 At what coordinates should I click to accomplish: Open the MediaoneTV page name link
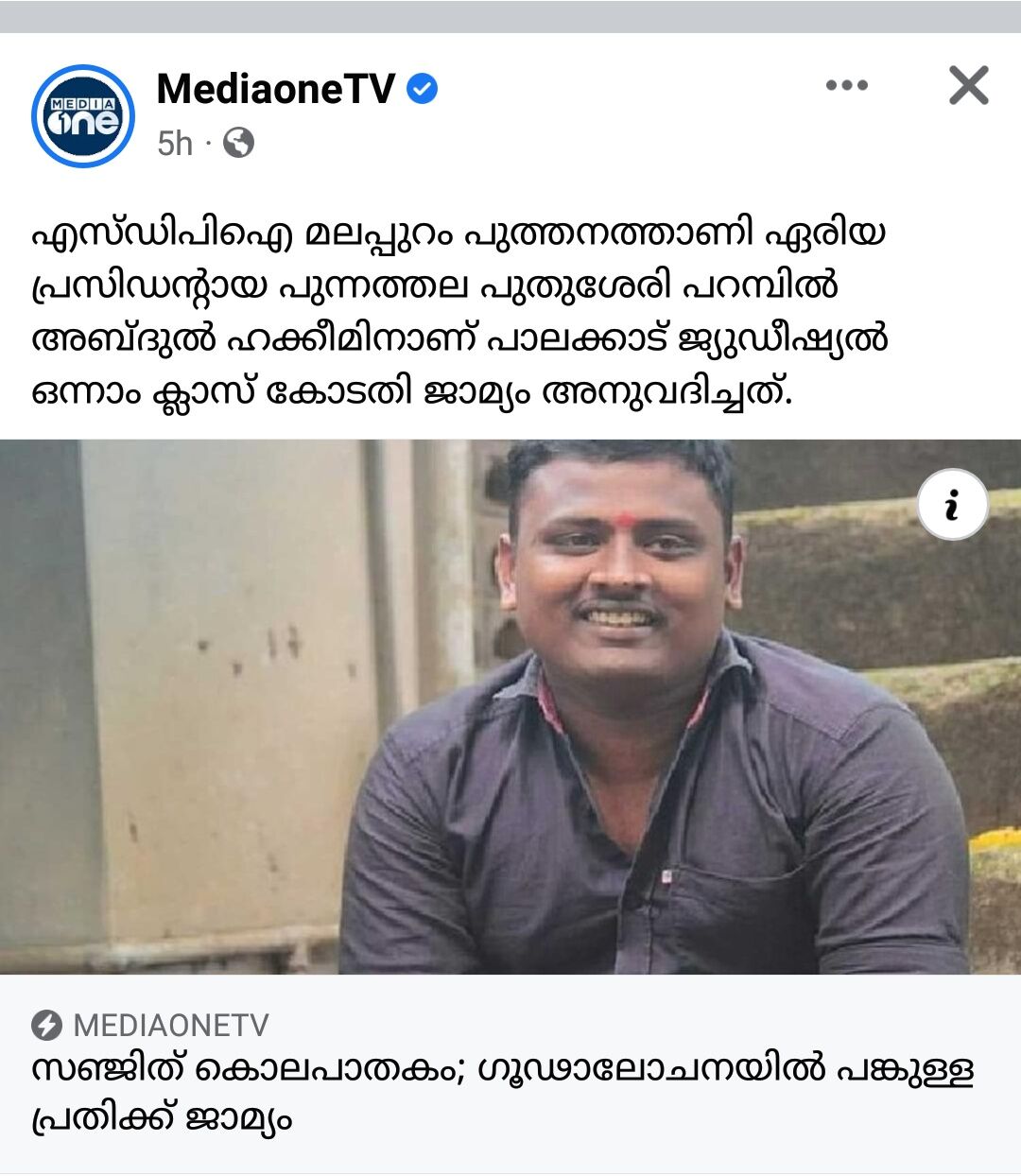tap(275, 89)
